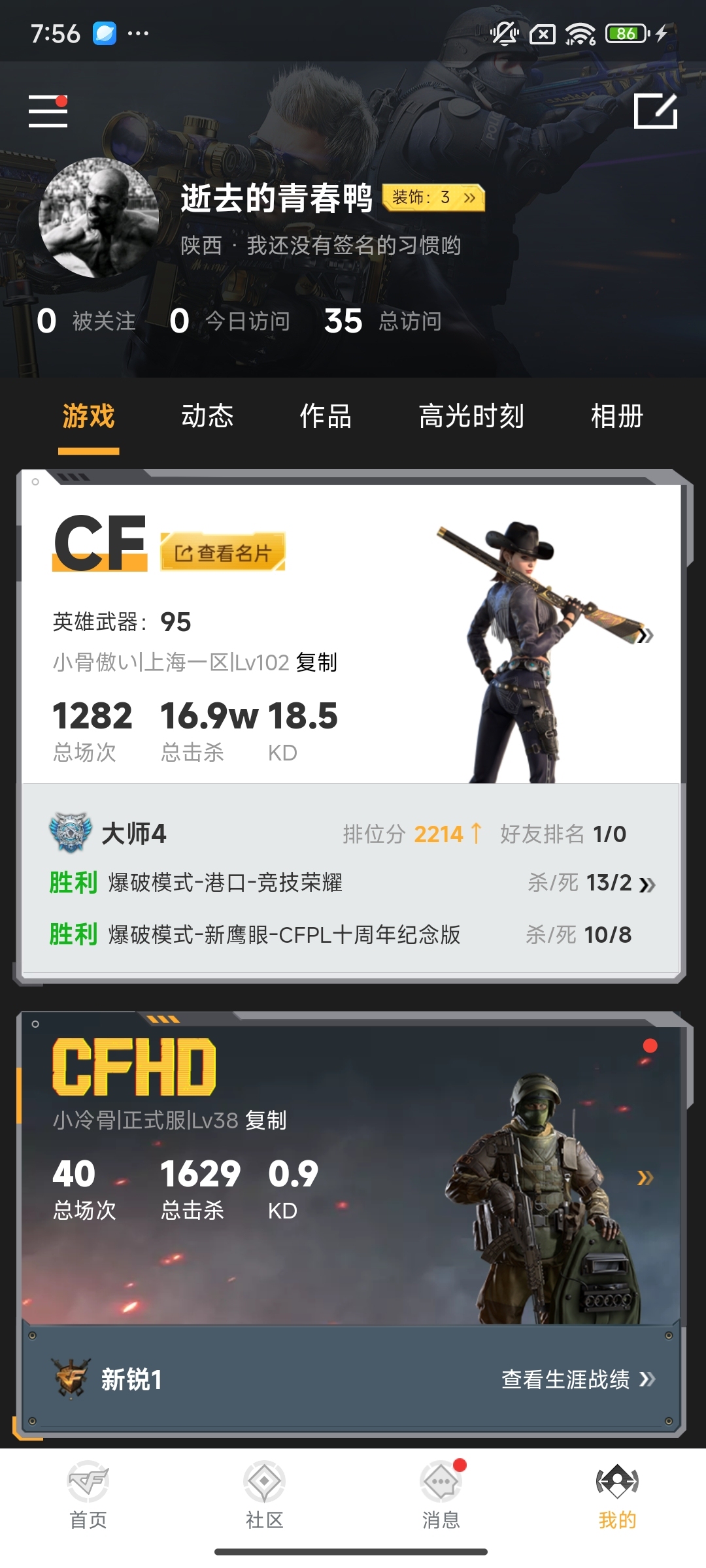The height and width of the screenshot is (1568, 706).
Task: Switch to the 动态 tab
Action: point(207,416)
